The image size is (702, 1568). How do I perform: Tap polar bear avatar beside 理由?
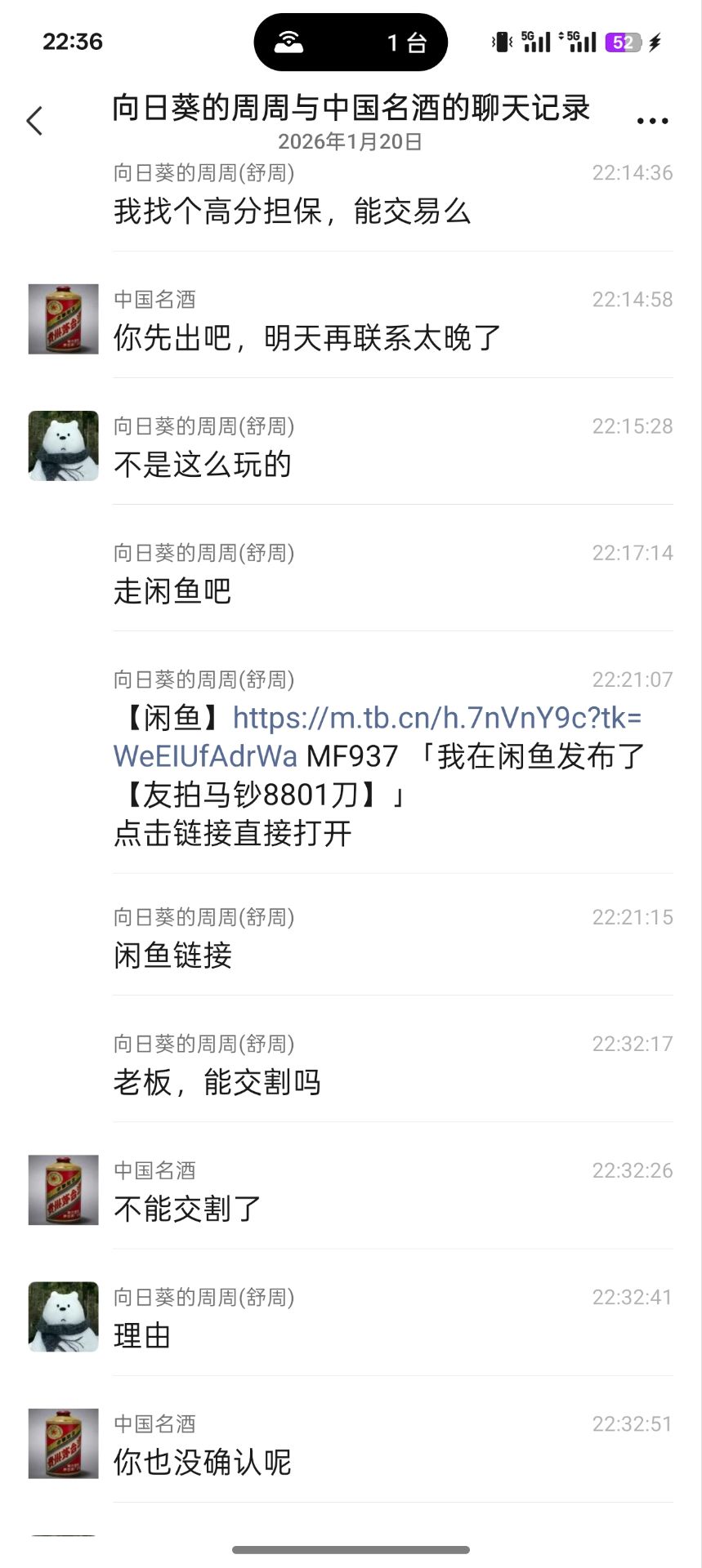tap(63, 1316)
